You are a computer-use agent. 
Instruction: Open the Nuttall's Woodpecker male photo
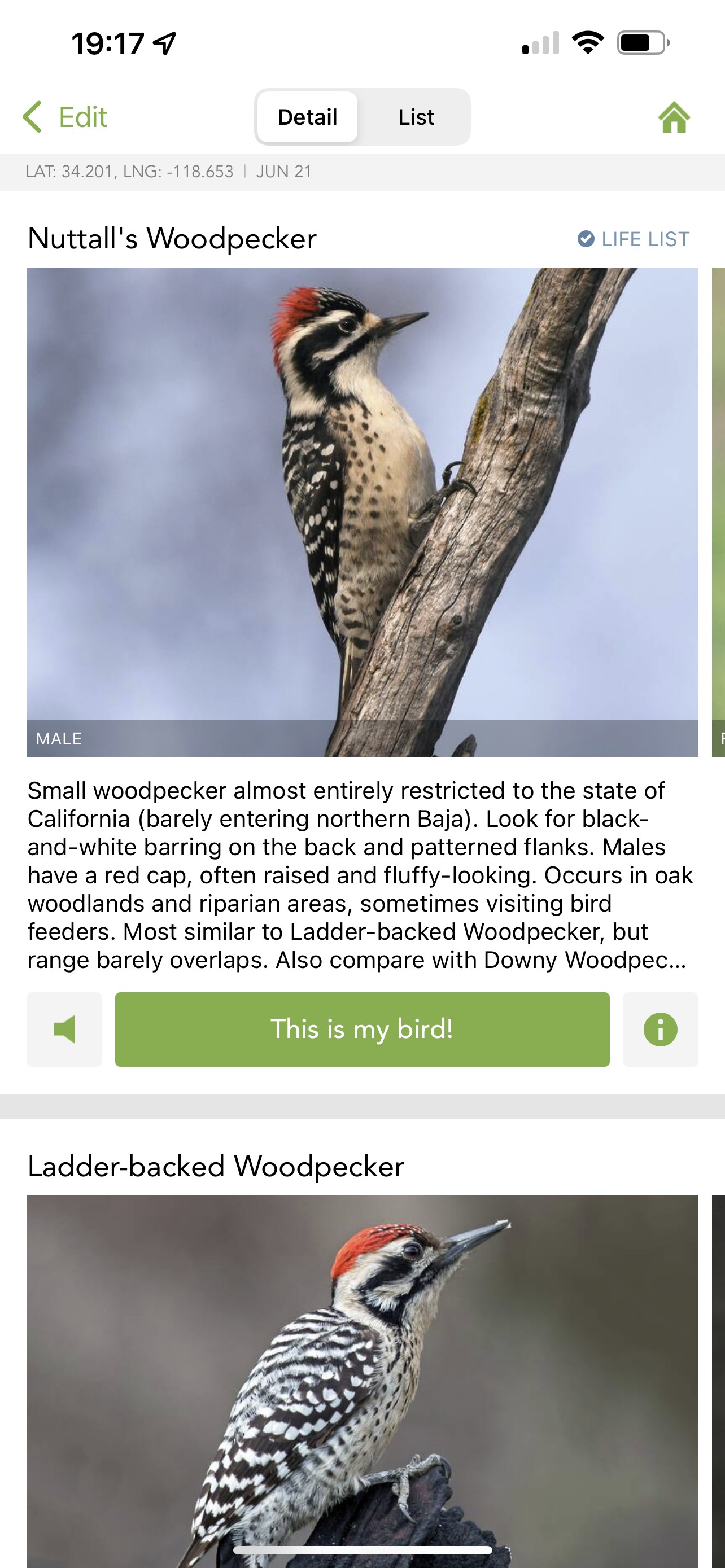[362, 511]
